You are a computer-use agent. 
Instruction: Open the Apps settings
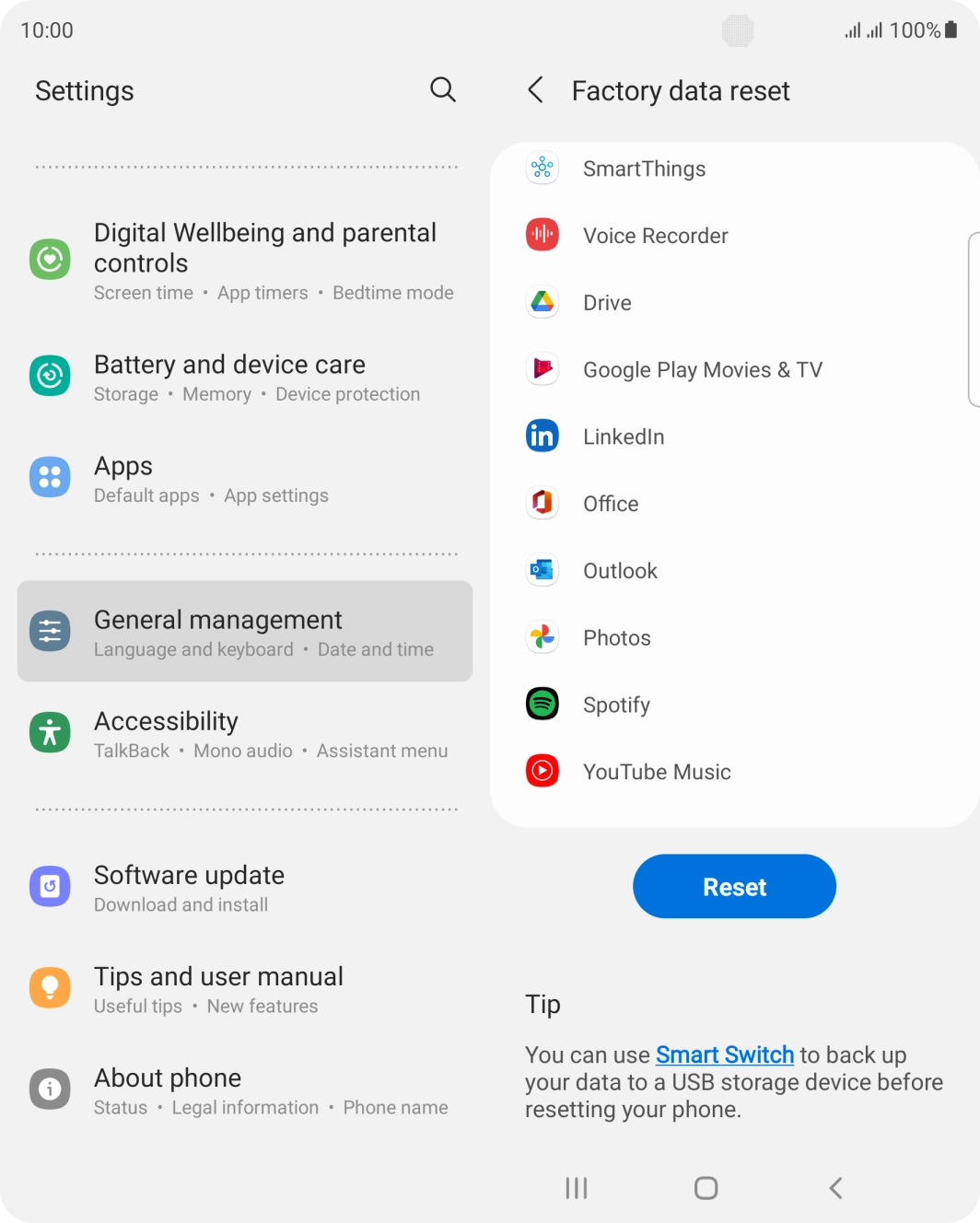(245, 479)
